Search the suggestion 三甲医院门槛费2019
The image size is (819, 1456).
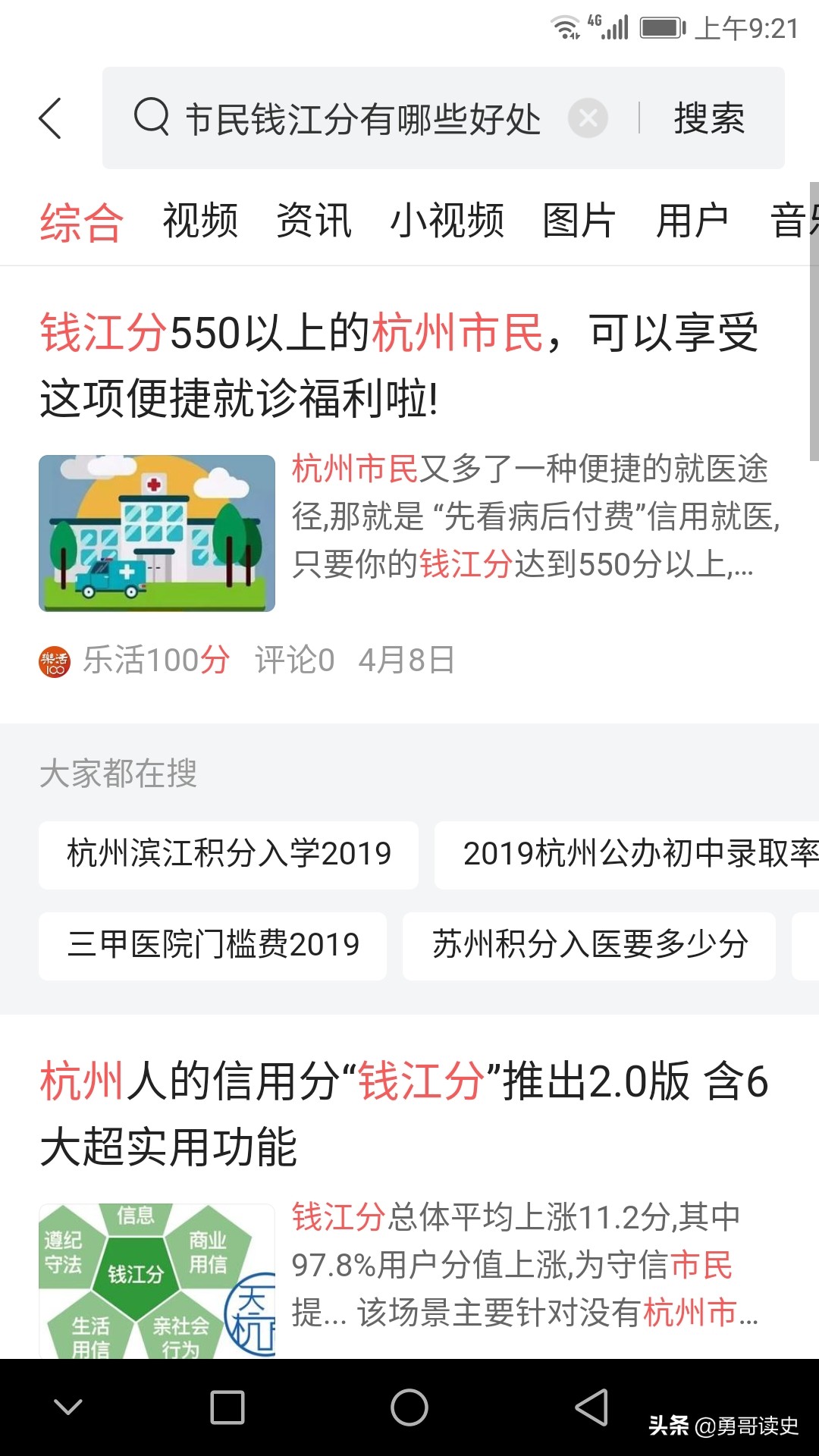point(212,946)
